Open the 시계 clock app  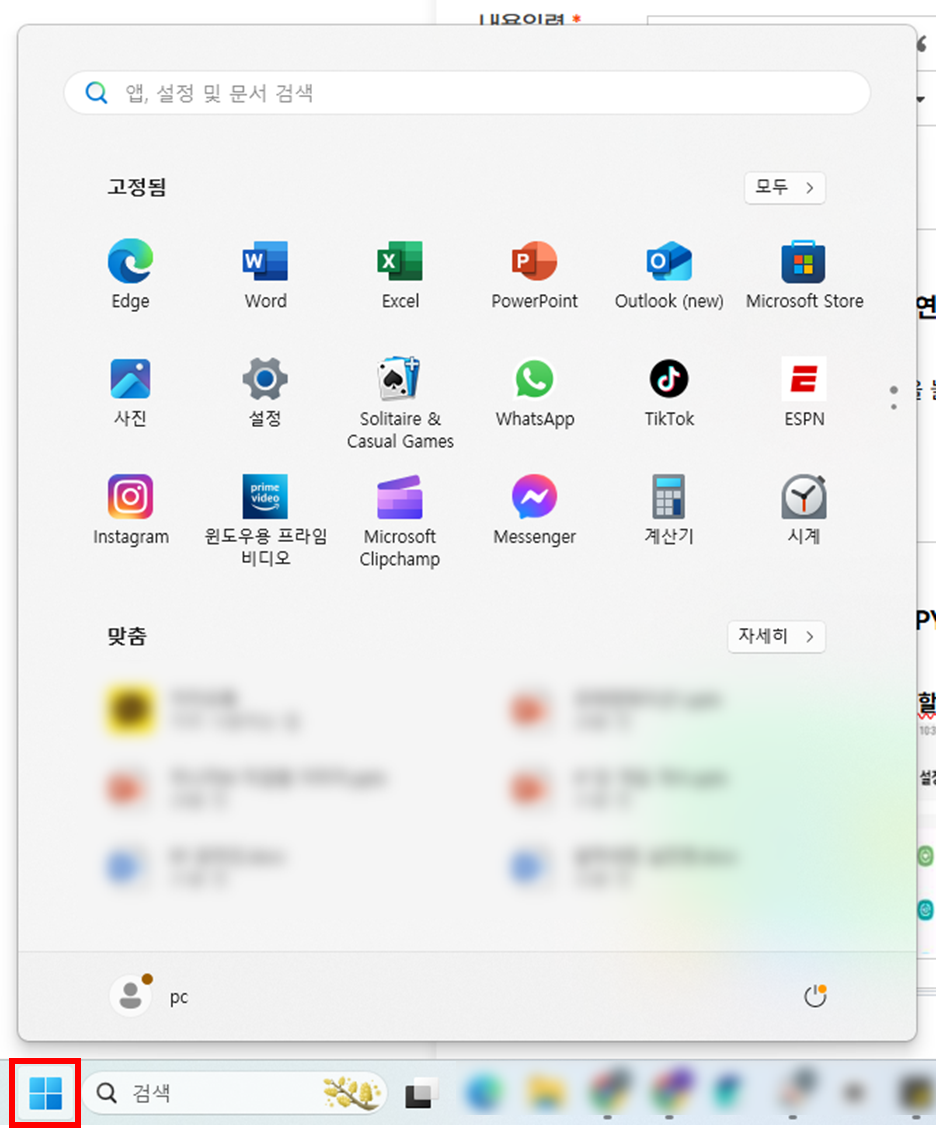click(804, 510)
